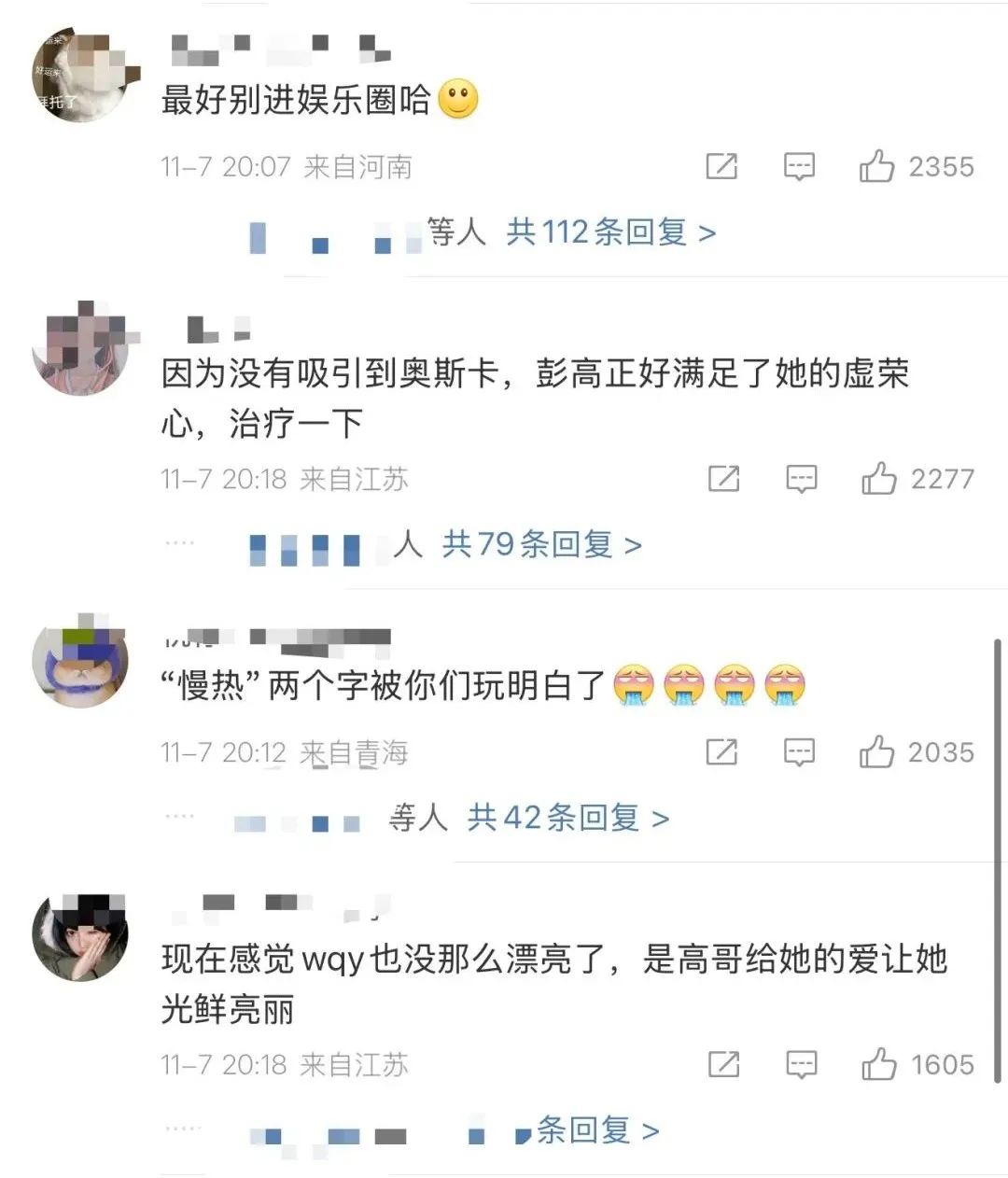Viewport: 1008px width, 1178px height.
Task: Repost the comment "最好别进娱乐圈哈"
Action: pos(721,167)
